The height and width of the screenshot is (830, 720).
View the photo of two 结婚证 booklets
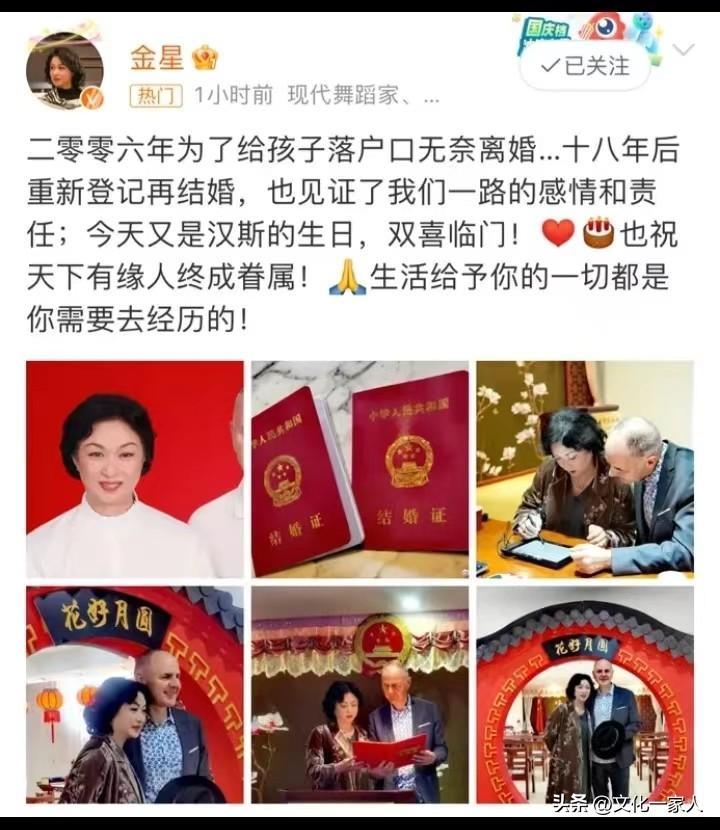pos(360,469)
